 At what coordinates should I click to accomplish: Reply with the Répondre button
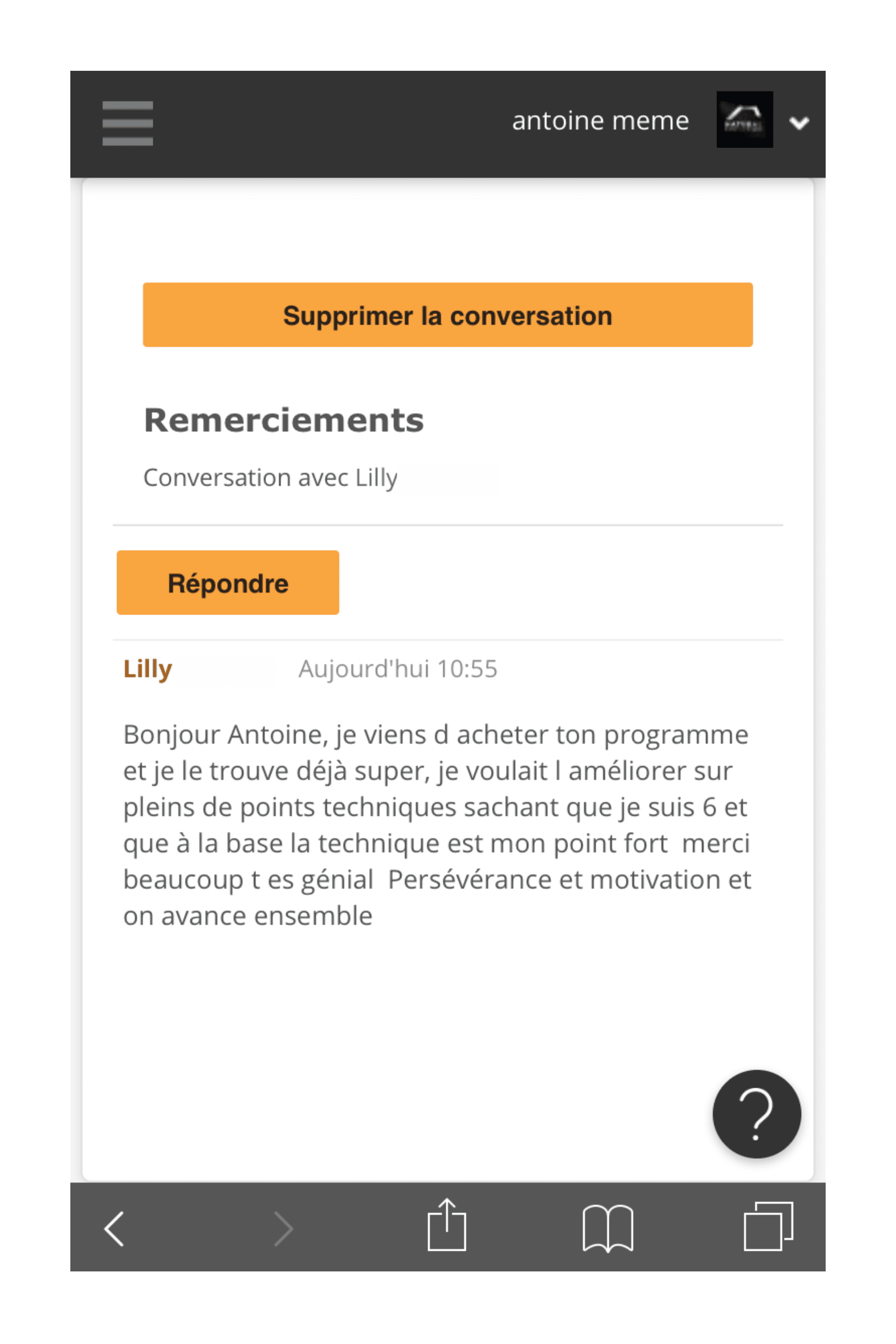228,583
